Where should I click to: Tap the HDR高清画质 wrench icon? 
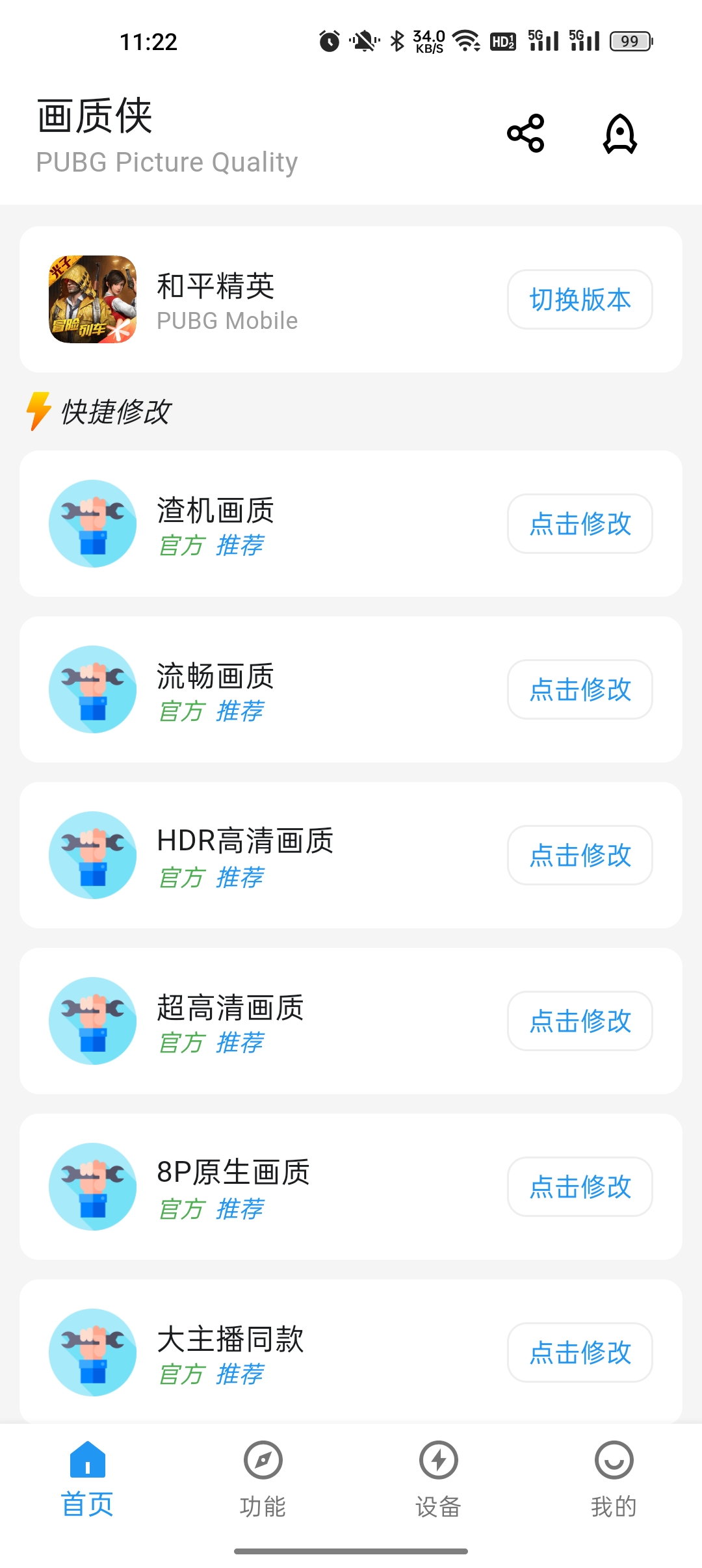click(x=92, y=855)
